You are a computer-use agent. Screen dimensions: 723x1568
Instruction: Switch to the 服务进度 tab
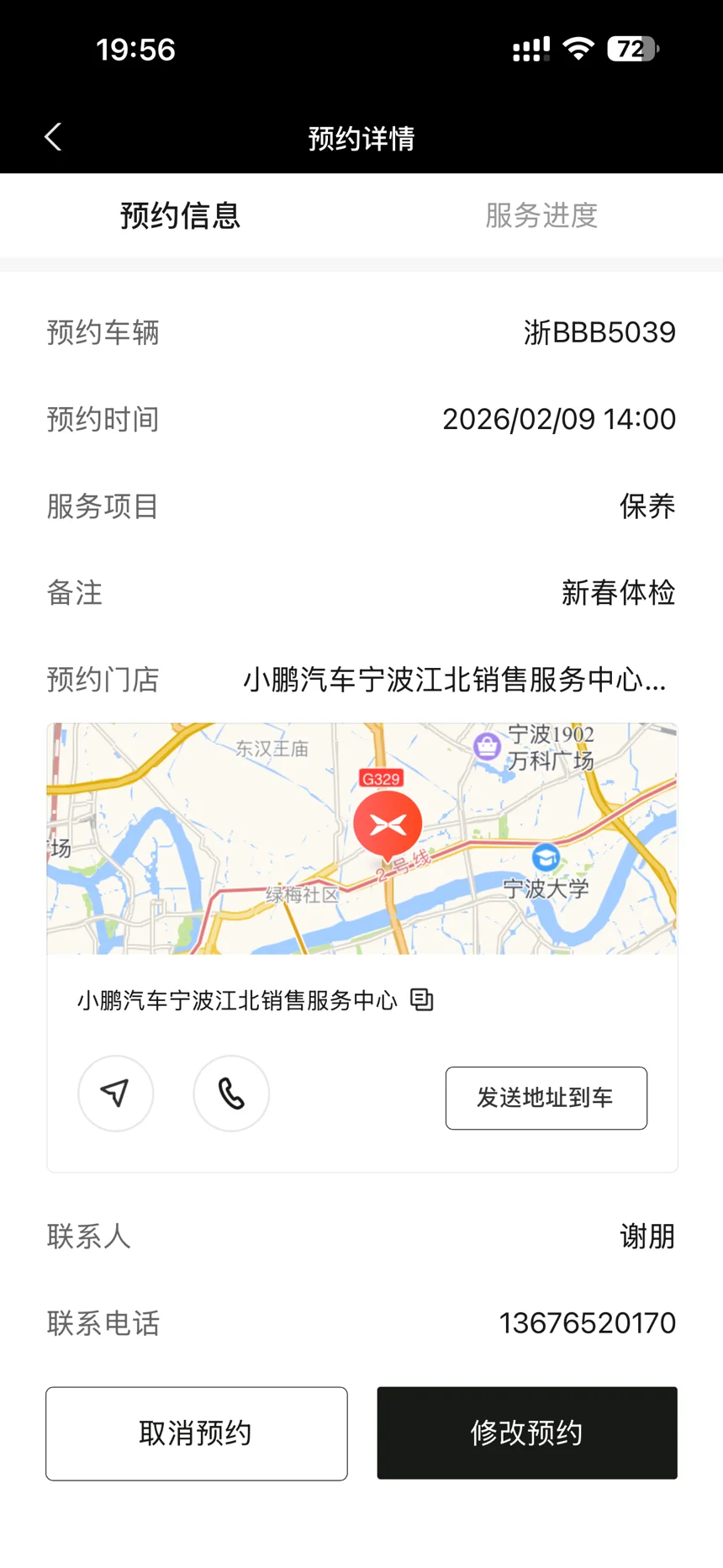click(541, 215)
